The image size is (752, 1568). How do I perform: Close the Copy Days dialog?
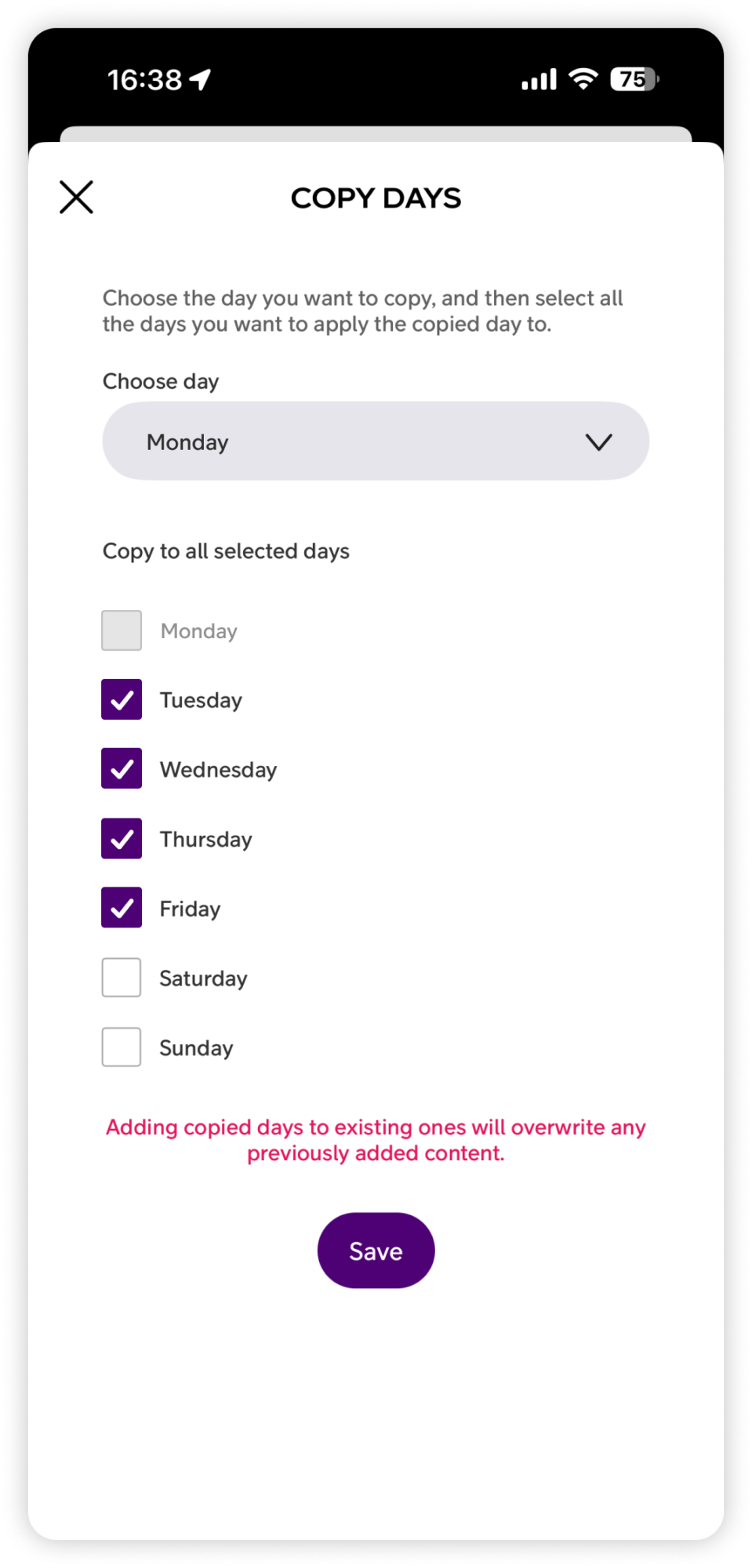point(76,197)
